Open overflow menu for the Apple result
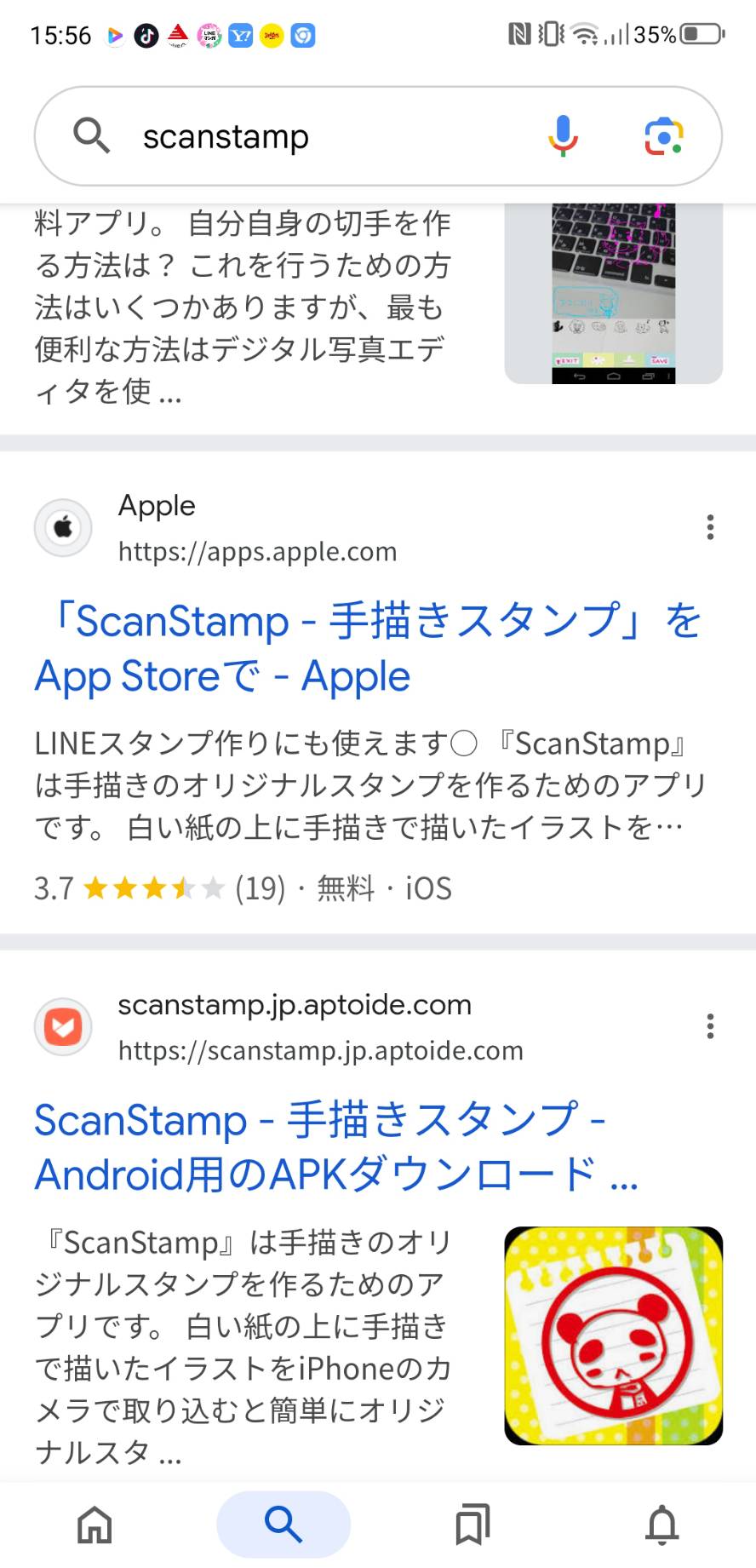This screenshot has height=1568, width=756. point(710,527)
